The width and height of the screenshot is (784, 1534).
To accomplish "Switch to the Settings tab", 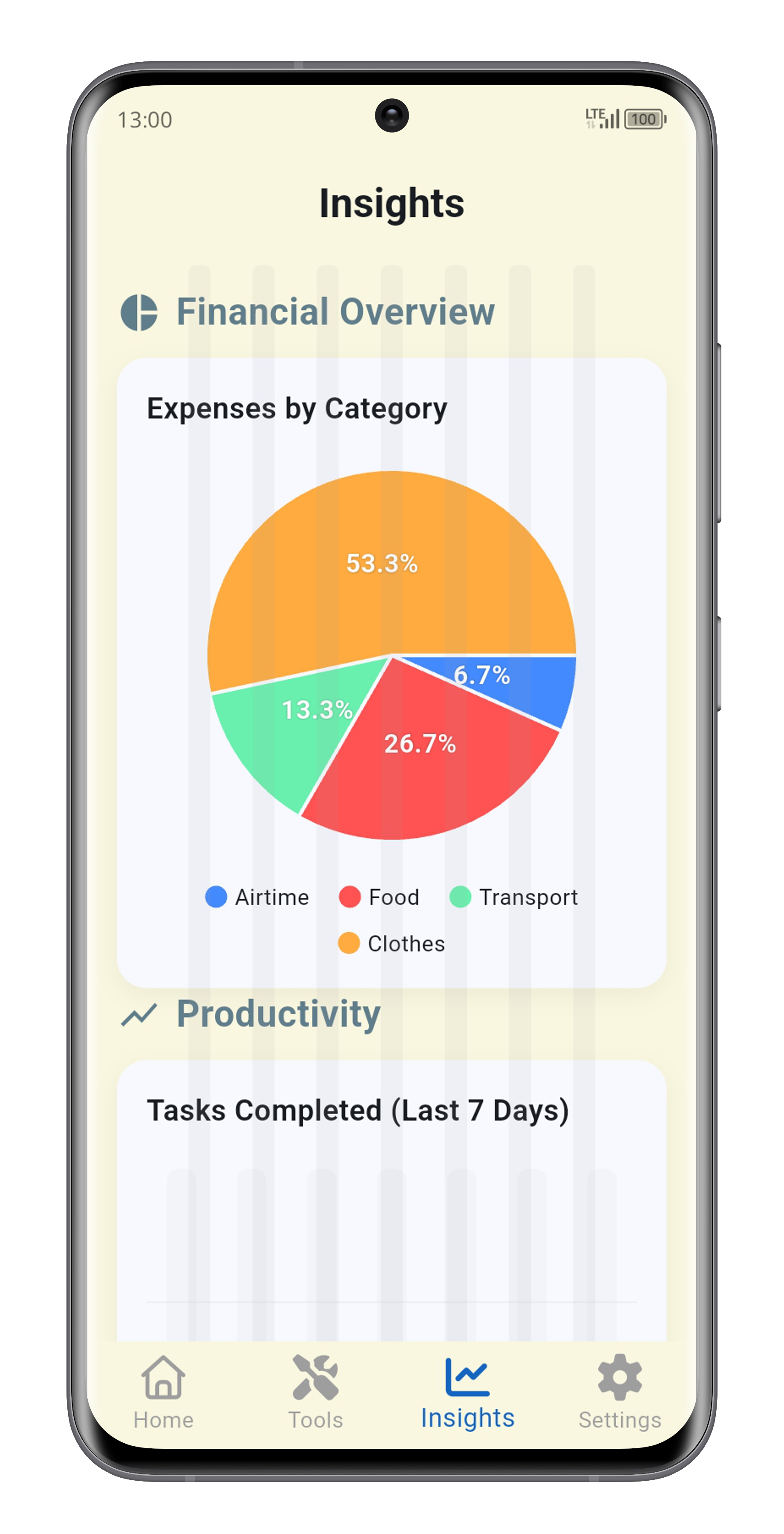I will 620,1392.
